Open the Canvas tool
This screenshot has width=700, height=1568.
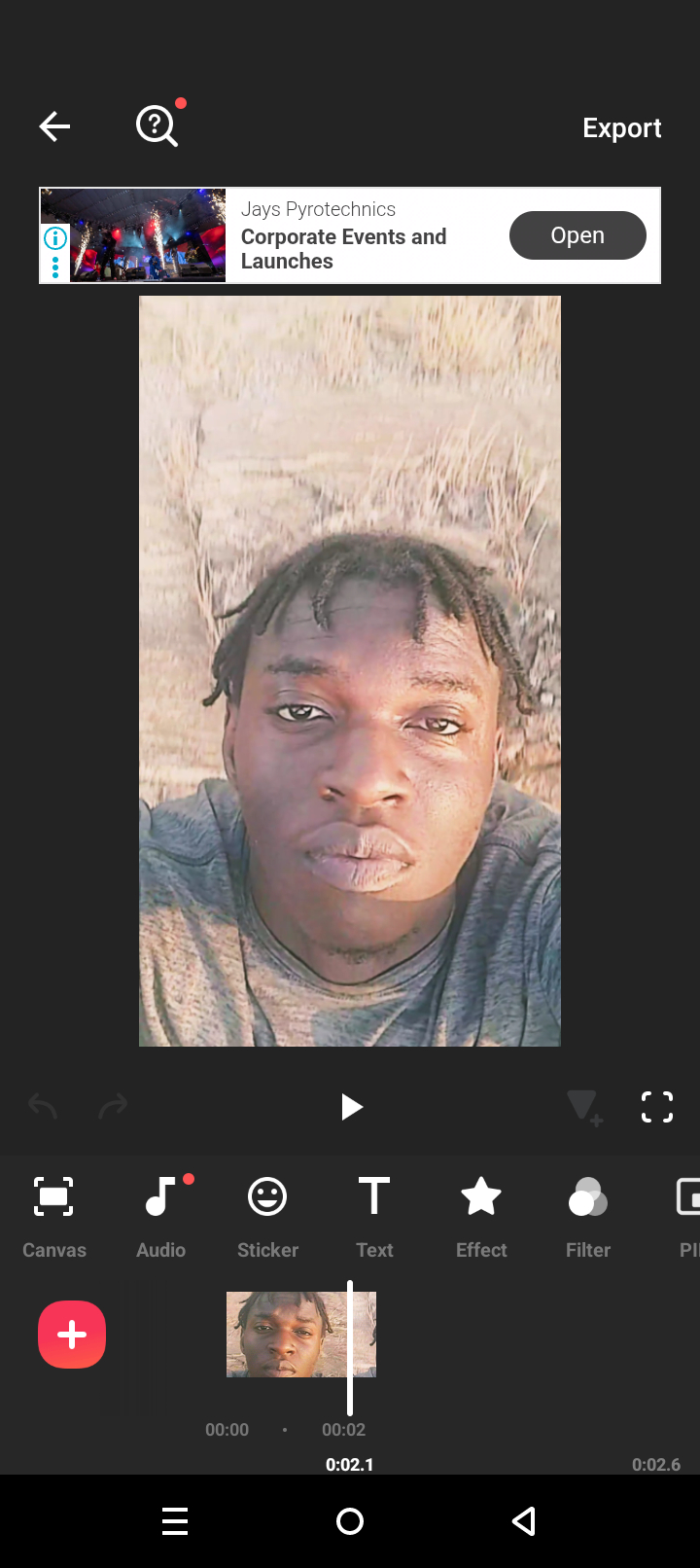(x=54, y=1216)
